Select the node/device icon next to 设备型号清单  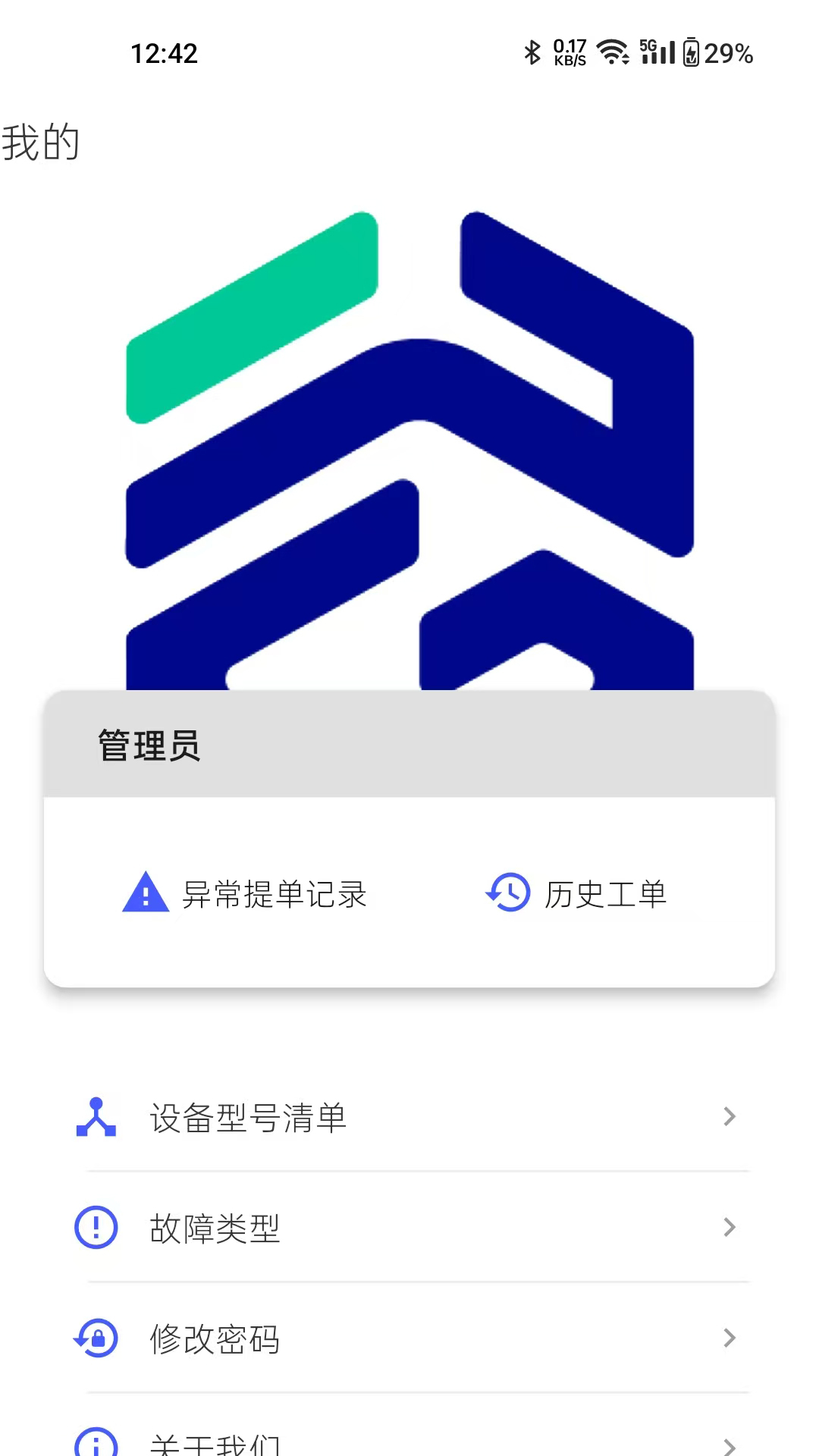(97, 1116)
